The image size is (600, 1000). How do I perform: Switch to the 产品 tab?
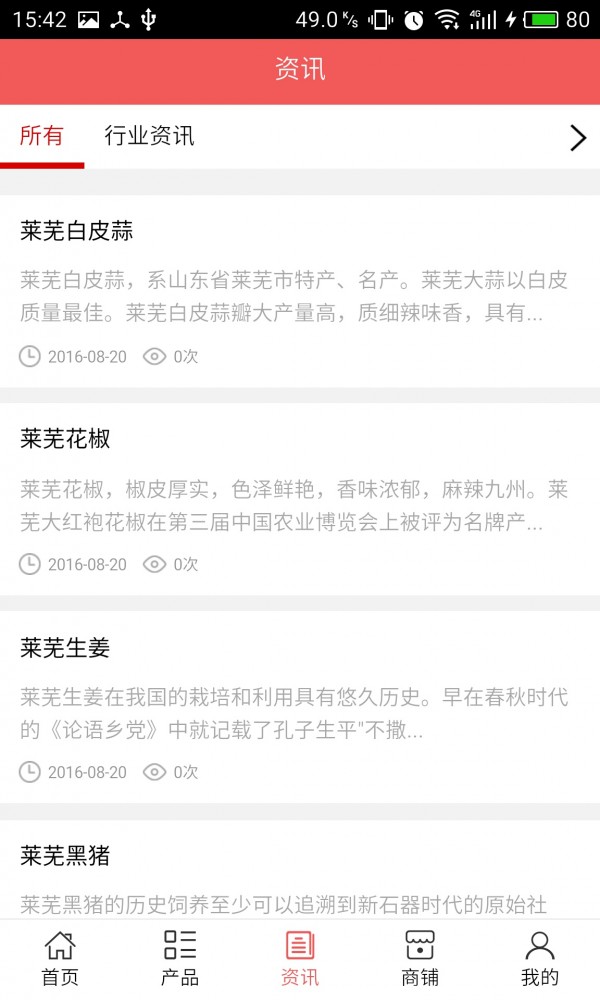pyautogui.click(x=180, y=959)
